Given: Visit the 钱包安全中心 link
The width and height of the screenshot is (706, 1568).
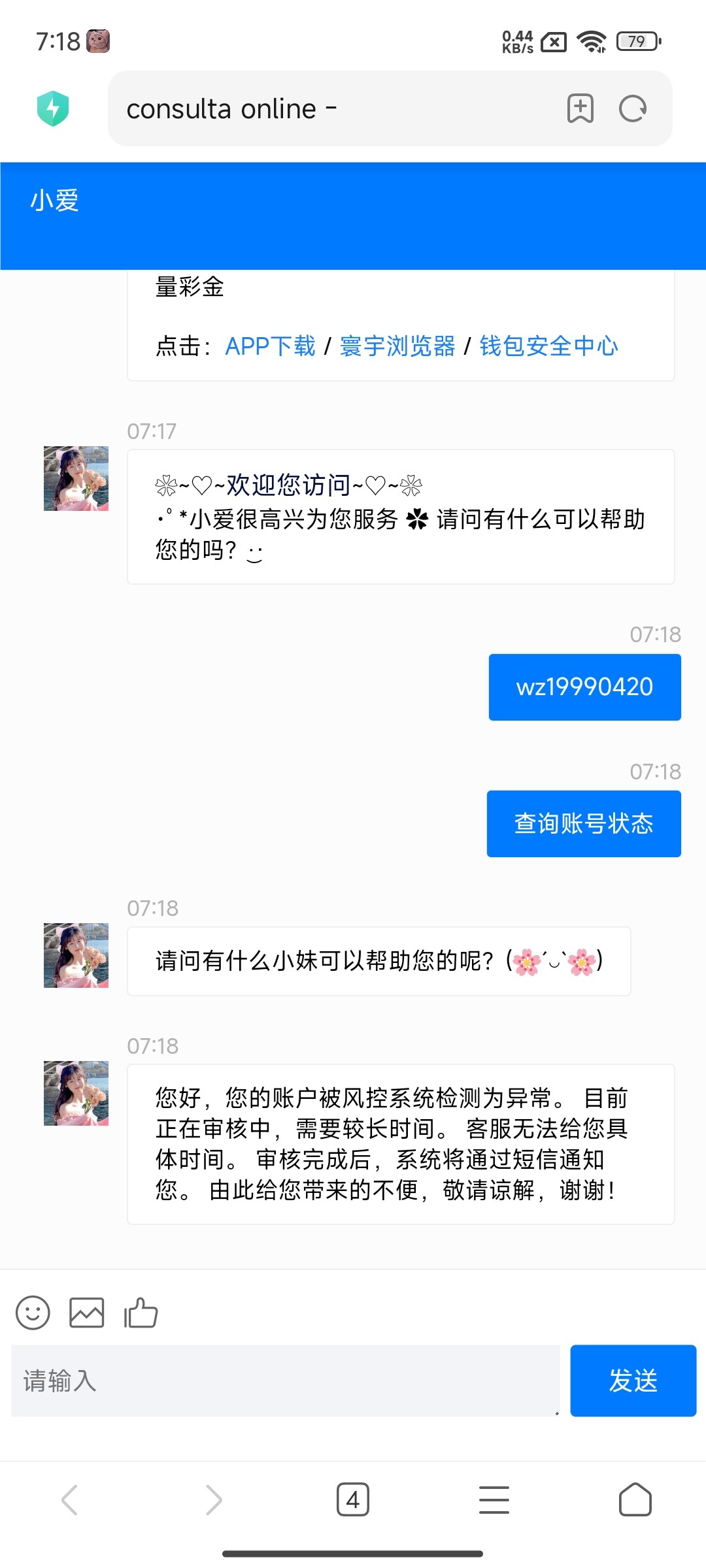Looking at the screenshot, I should pyautogui.click(x=548, y=346).
